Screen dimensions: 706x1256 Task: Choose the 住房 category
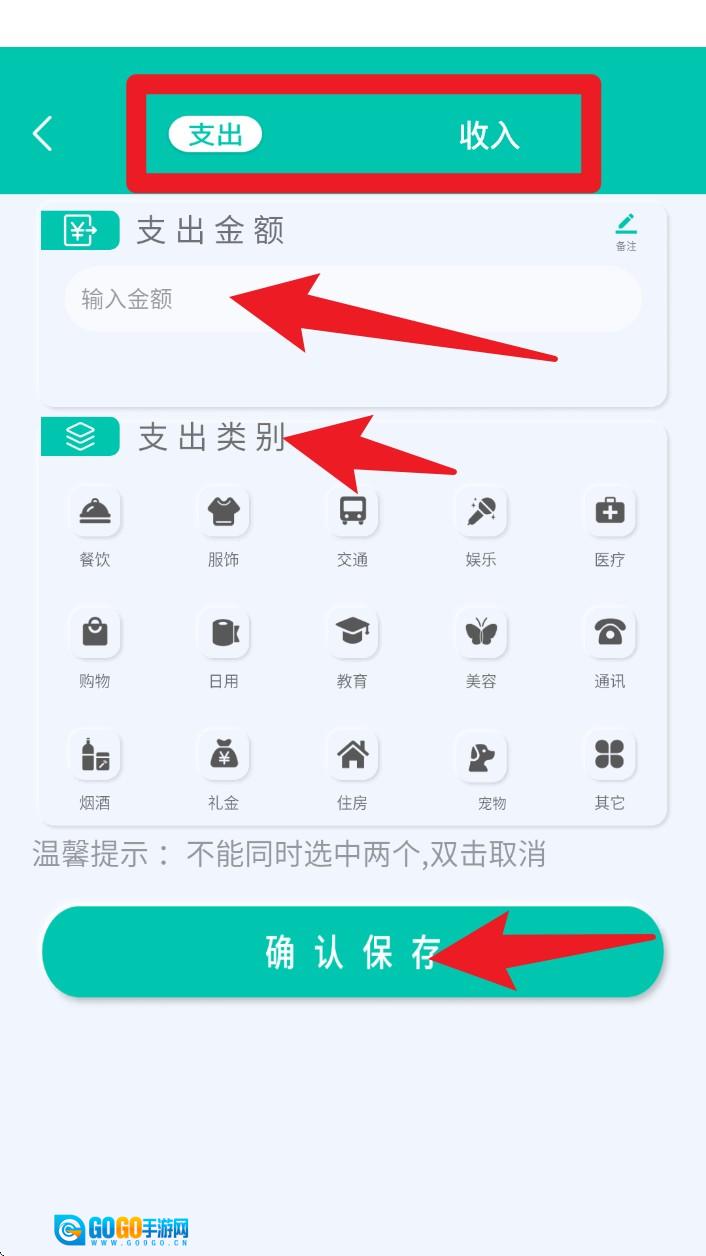(352, 756)
